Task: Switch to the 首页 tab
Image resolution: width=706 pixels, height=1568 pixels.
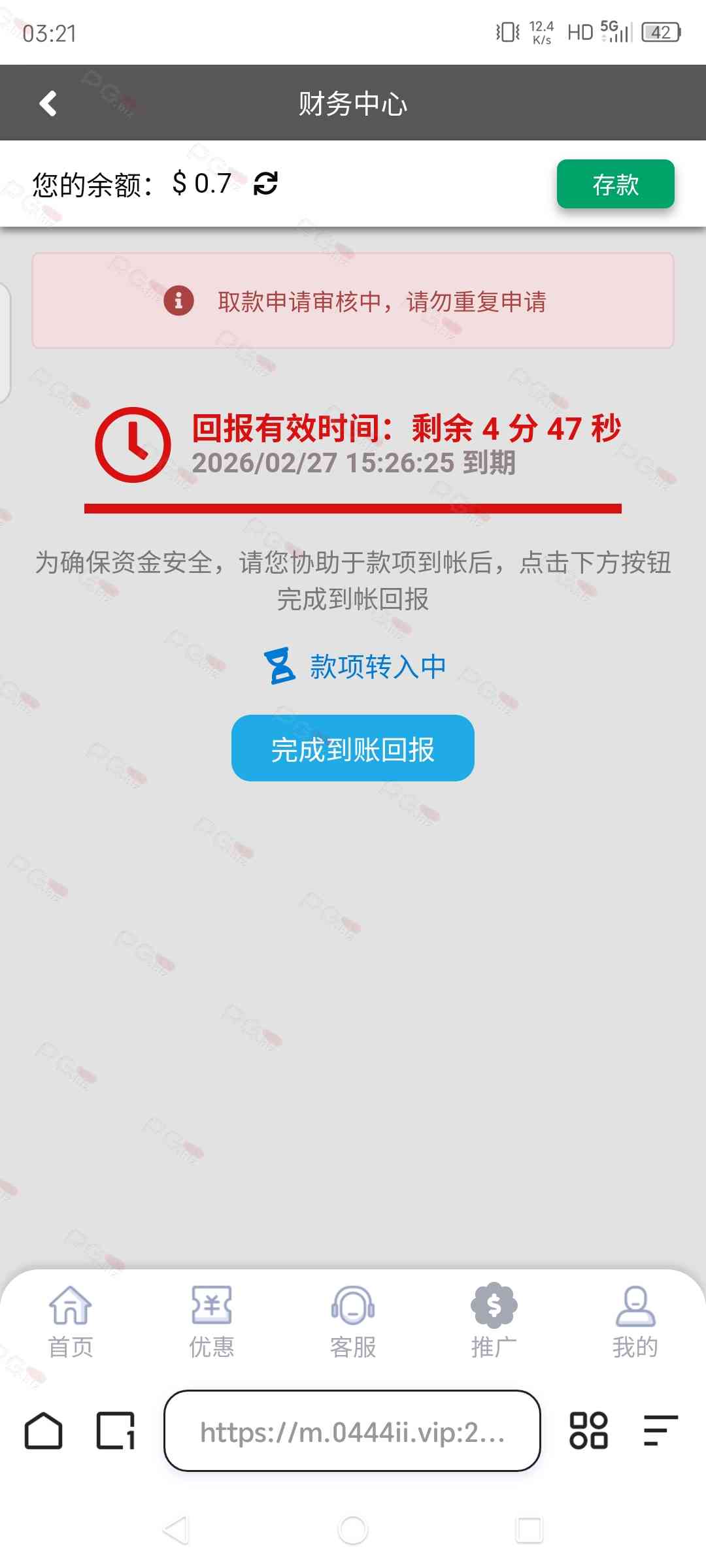Action: (x=71, y=1321)
